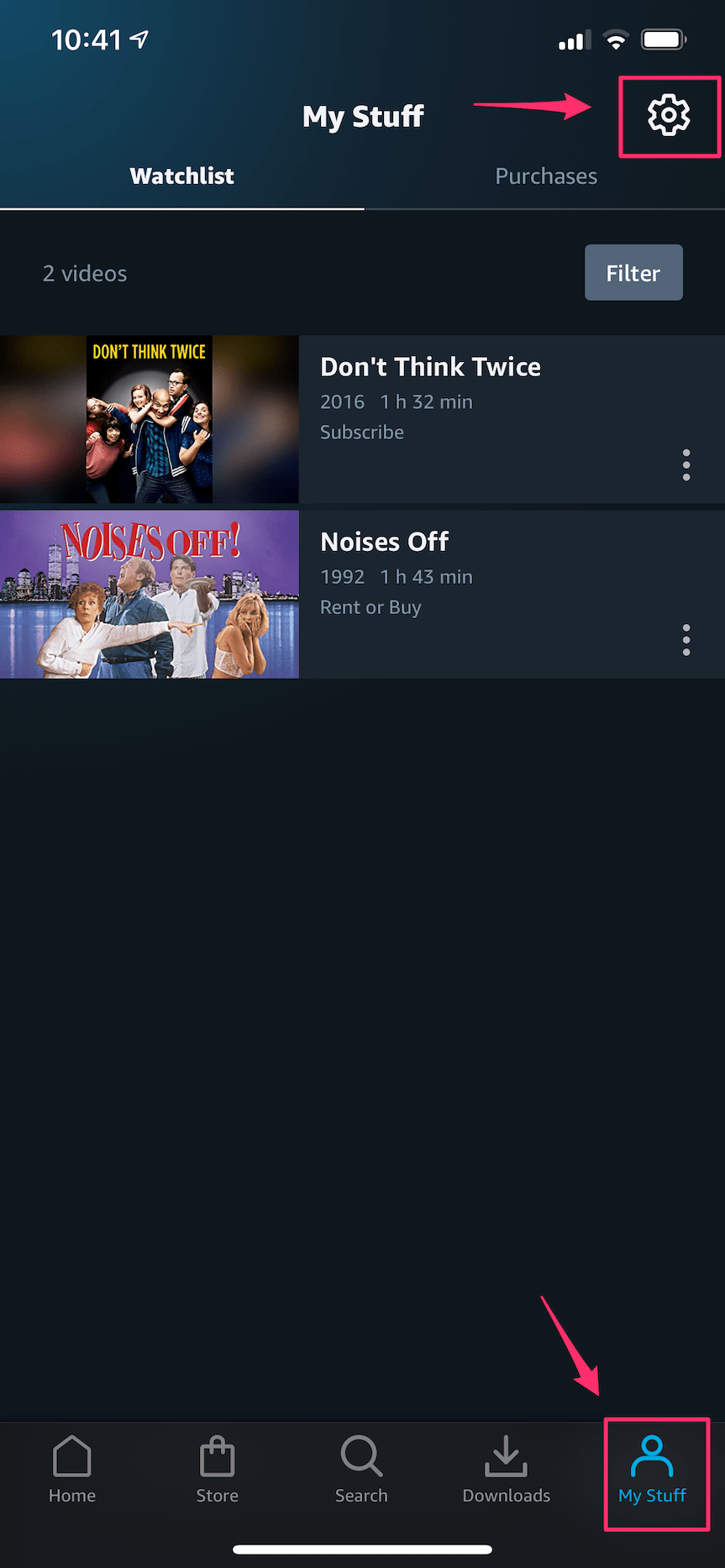Select the Watchlist tab
725x1568 pixels.
coord(181,176)
